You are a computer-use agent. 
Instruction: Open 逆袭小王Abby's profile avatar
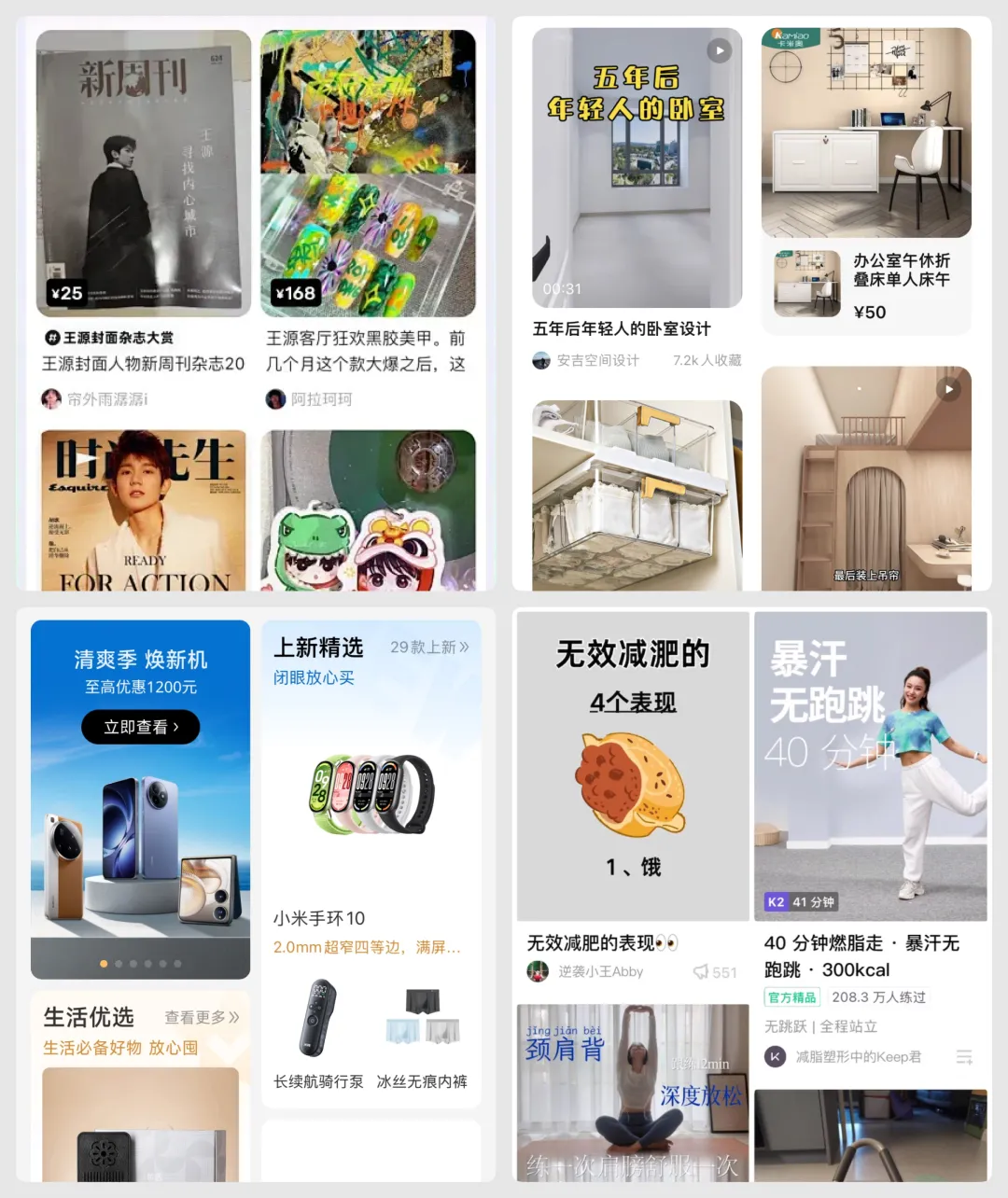[539, 971]
